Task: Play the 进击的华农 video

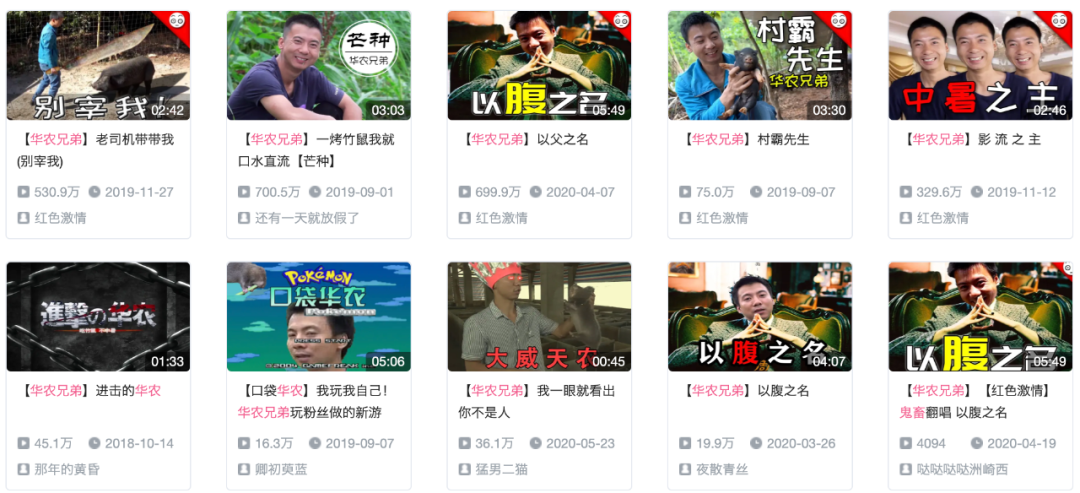Action: point(98,317)
